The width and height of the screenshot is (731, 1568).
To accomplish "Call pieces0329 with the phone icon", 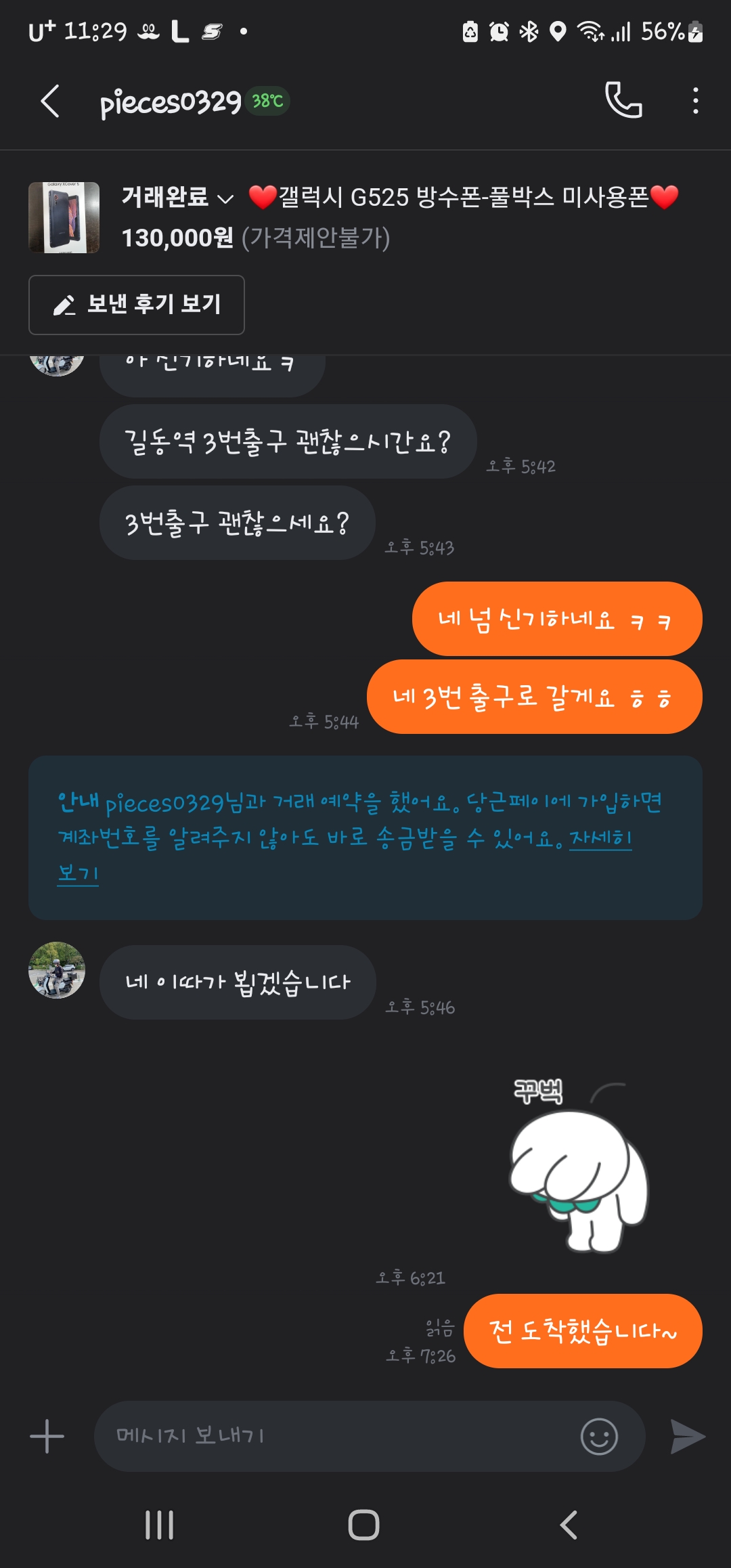I will [x=623, y=100].
